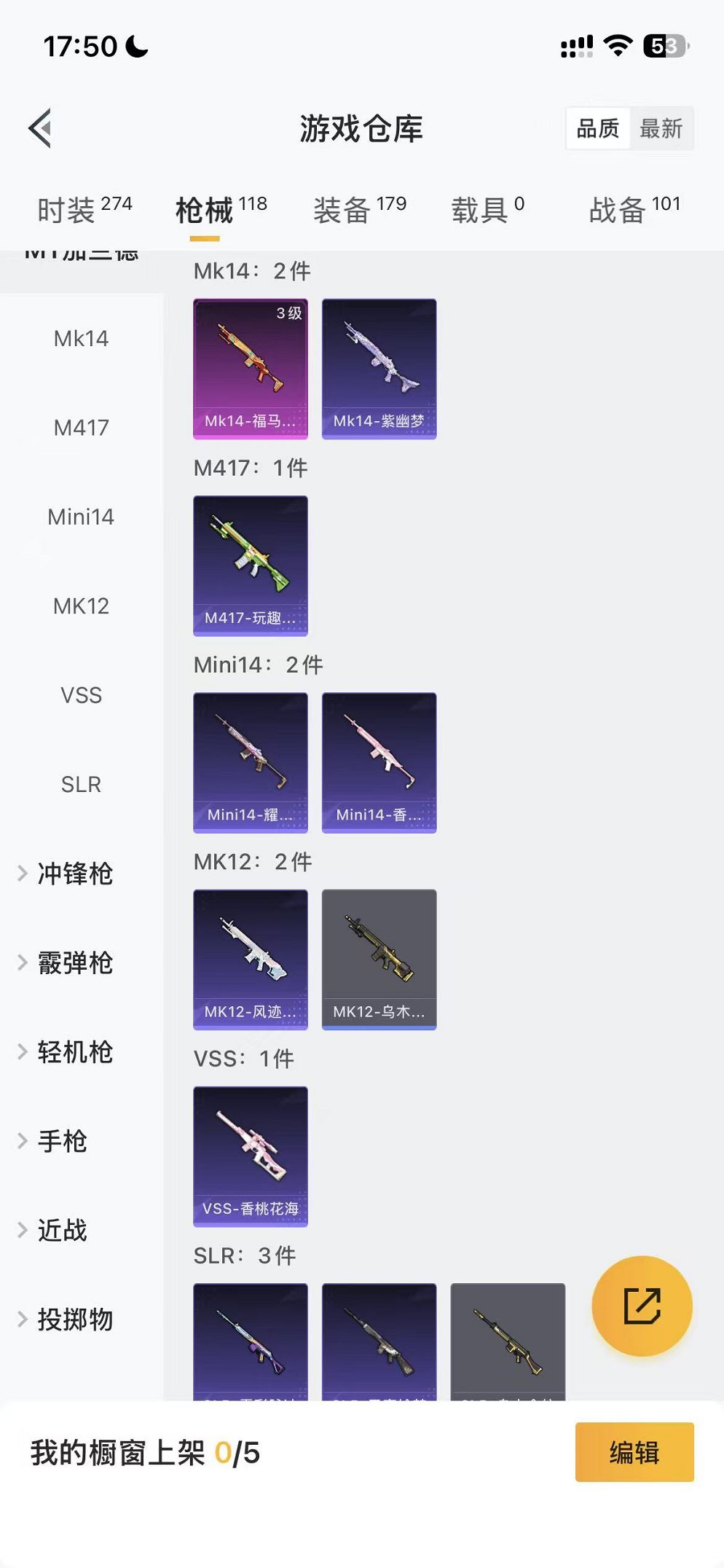
Task: Open the MK12-乌木 skin card
Action: pos(379,959)
